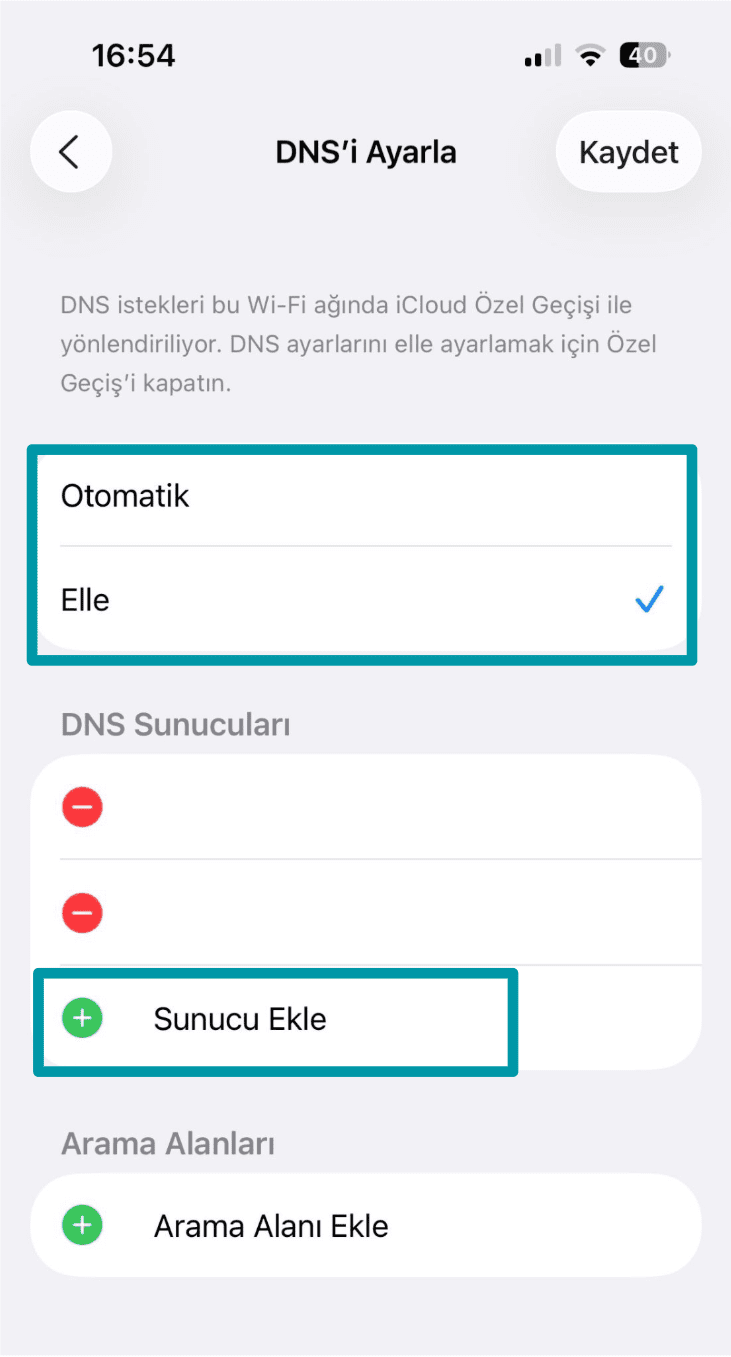Tap the green plus next to Arama Alanı Ekle

(82, 1224)
